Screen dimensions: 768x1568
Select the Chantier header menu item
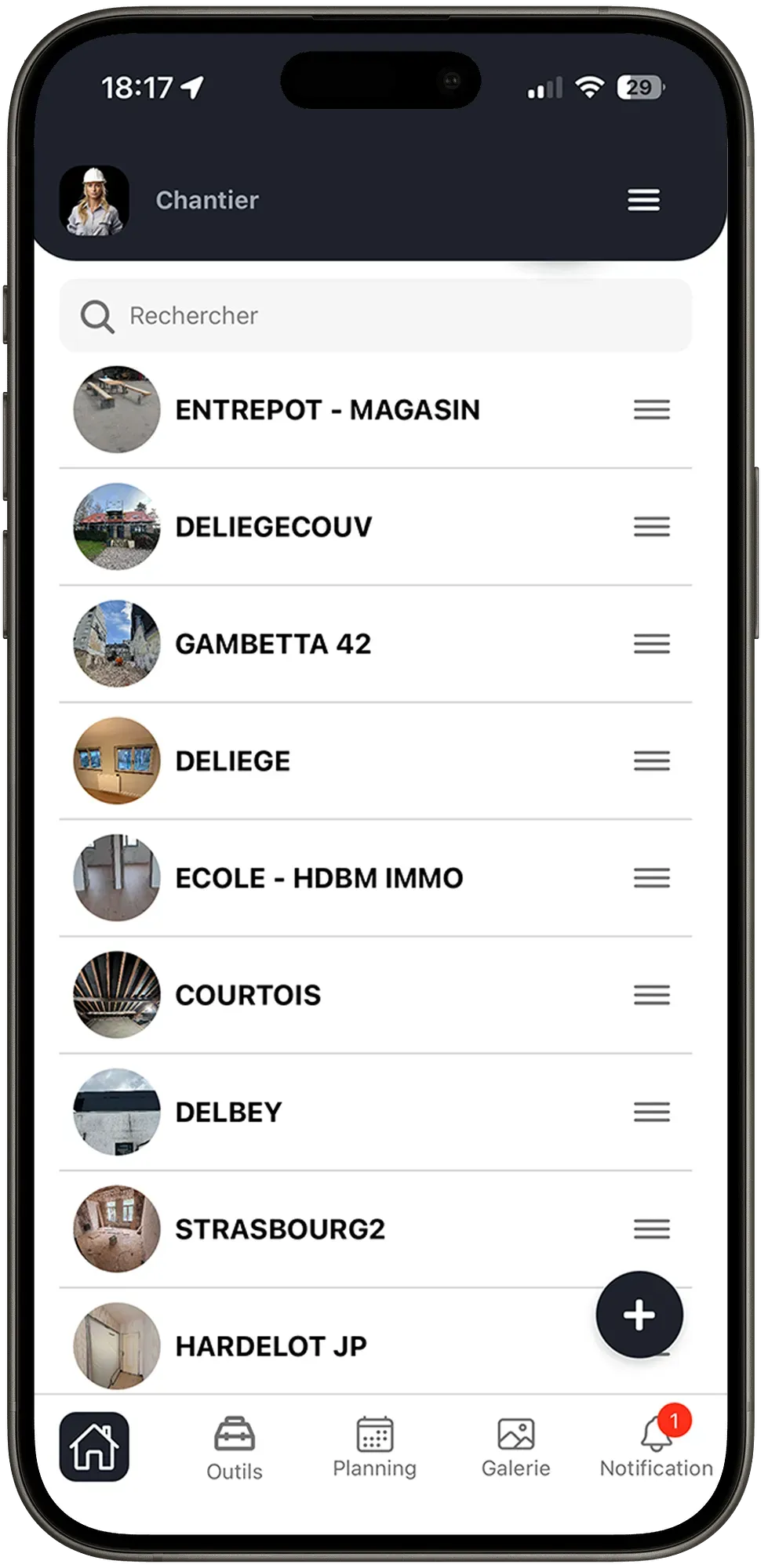coord(207,200)
